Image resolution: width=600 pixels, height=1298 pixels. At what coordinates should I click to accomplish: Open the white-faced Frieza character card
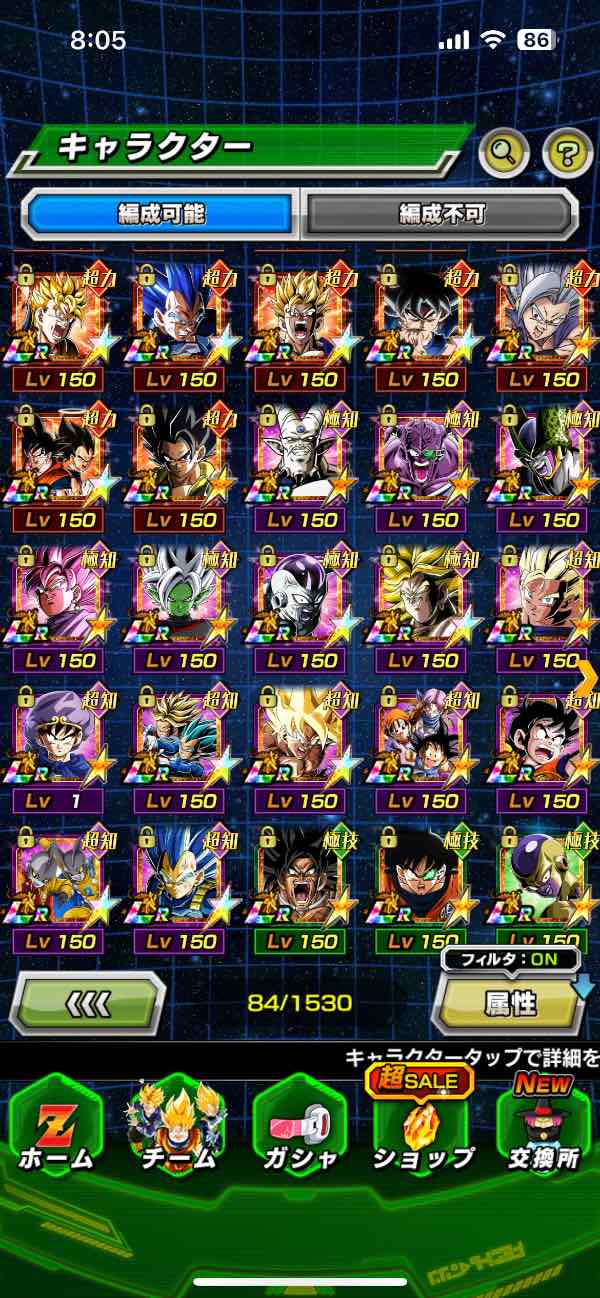click(300, 600)
